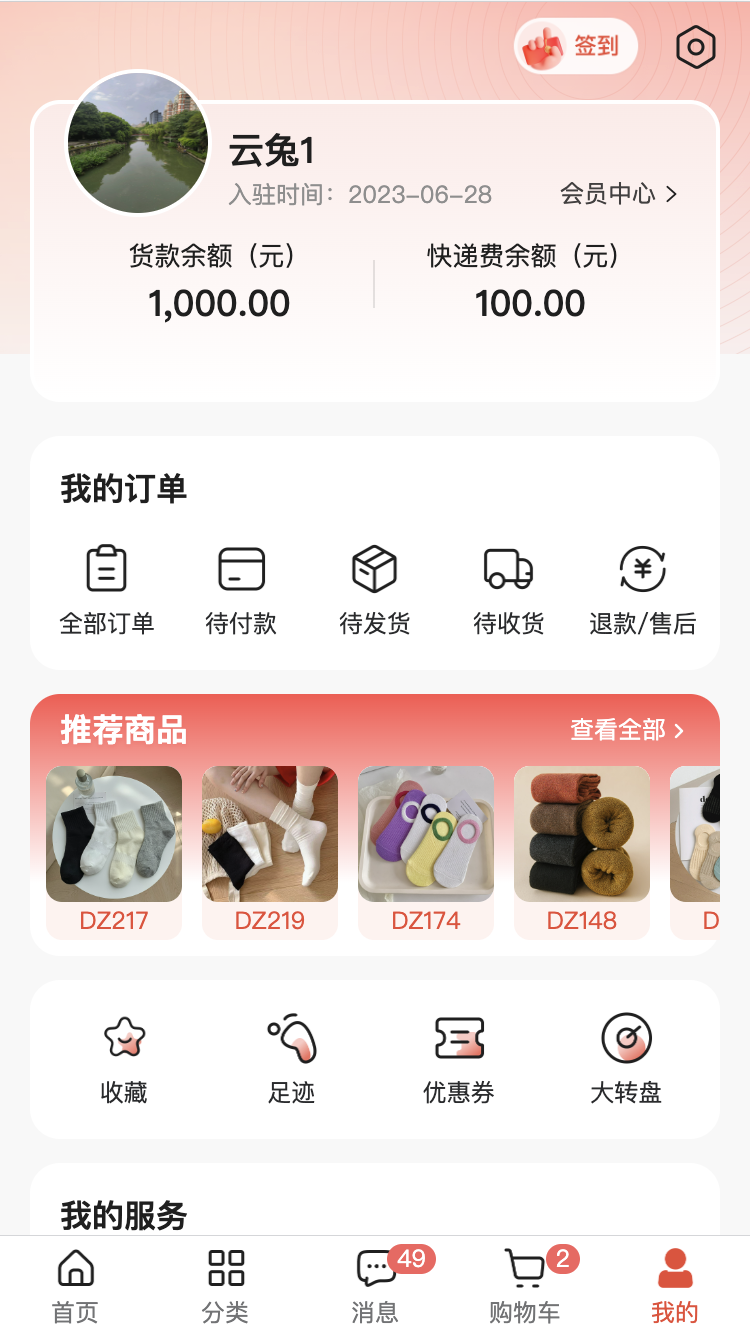Switch to the 分类 category tab
The image size is (750, 1334).
tap(227, 1285)
